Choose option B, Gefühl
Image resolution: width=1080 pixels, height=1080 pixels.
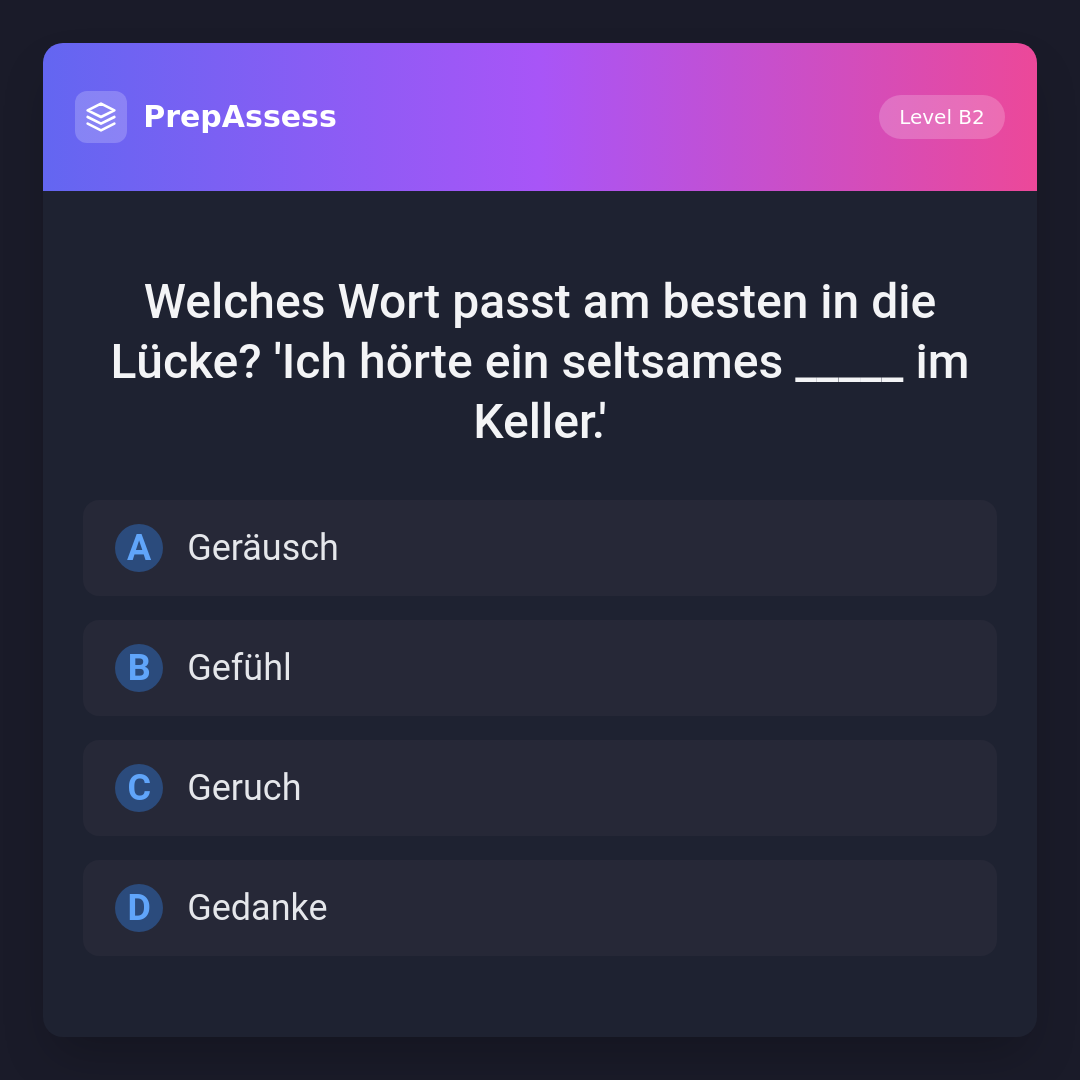539,668
